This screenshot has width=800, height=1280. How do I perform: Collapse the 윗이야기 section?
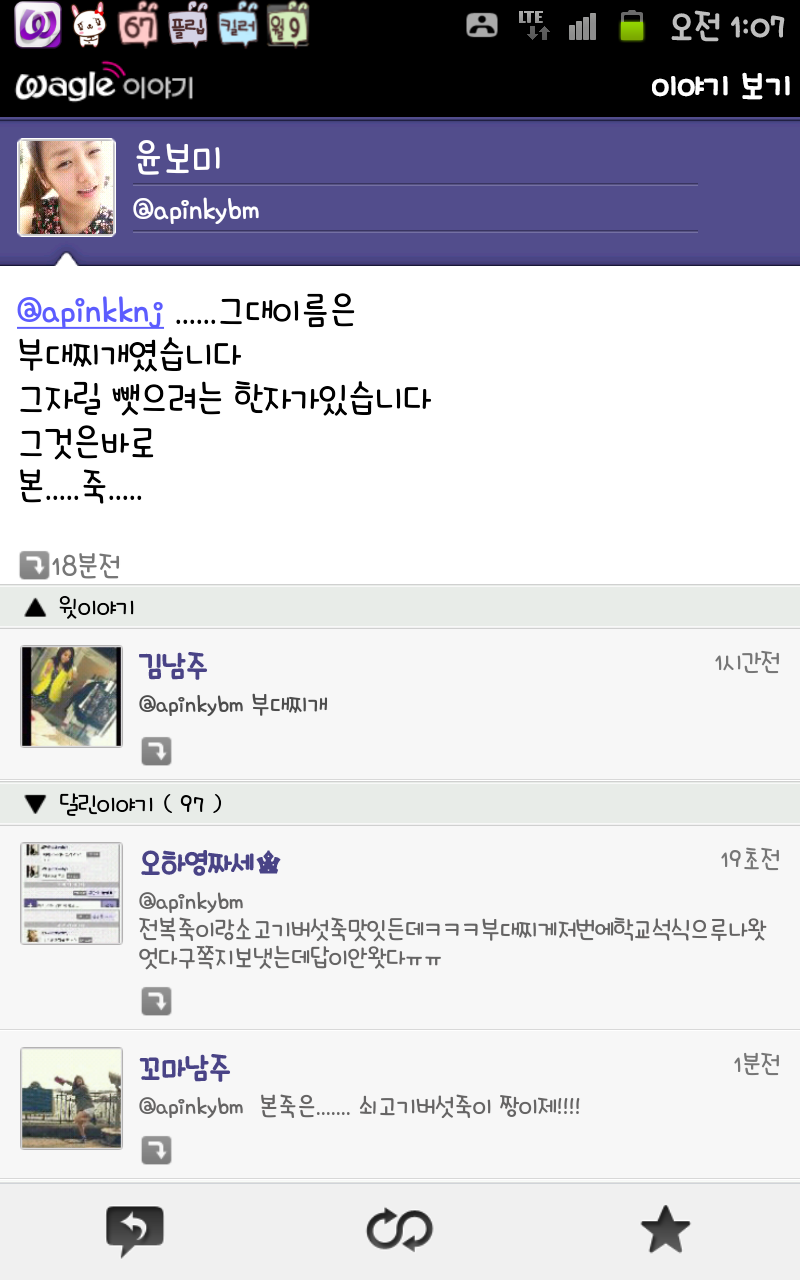pyautogui.click(x=80, y=607)
